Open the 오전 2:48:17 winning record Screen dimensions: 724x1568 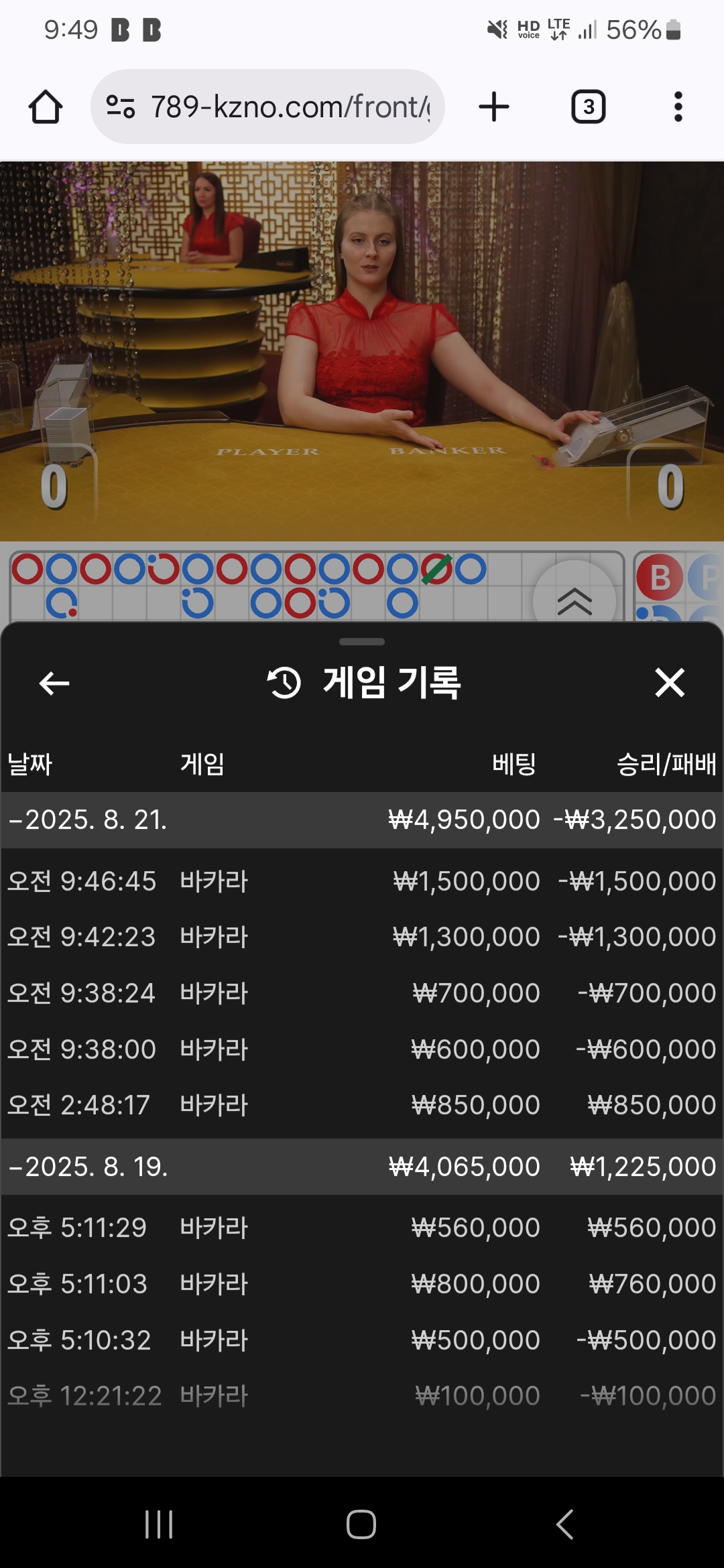362,1105
